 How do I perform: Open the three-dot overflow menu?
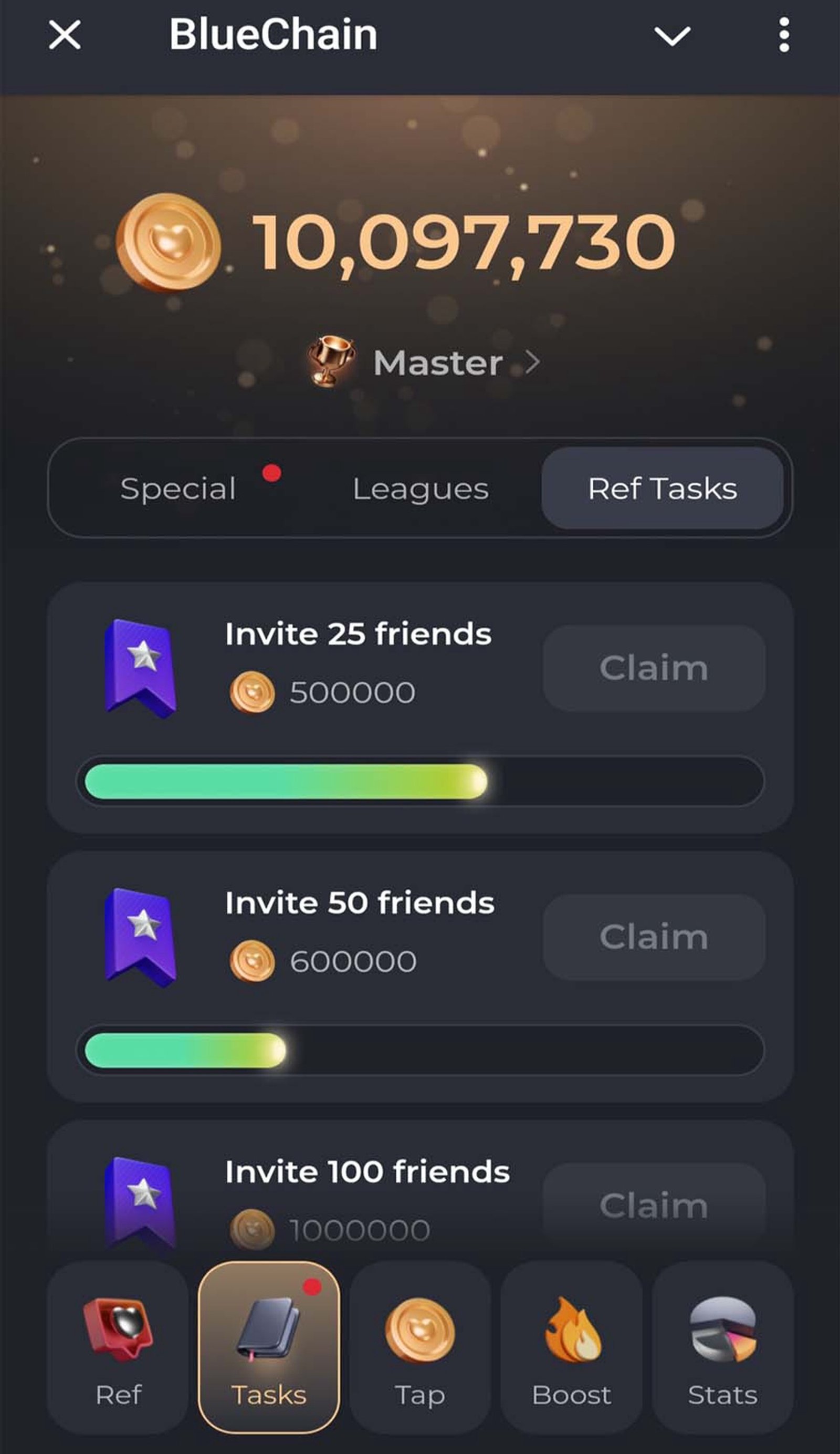pos(783,35)
